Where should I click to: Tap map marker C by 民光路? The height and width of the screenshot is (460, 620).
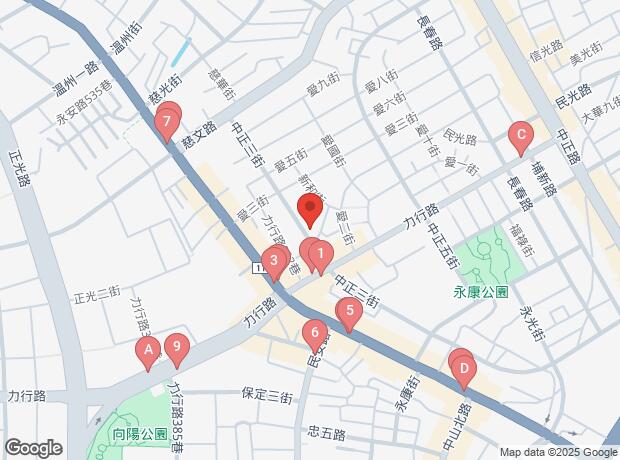coord(519,134)
